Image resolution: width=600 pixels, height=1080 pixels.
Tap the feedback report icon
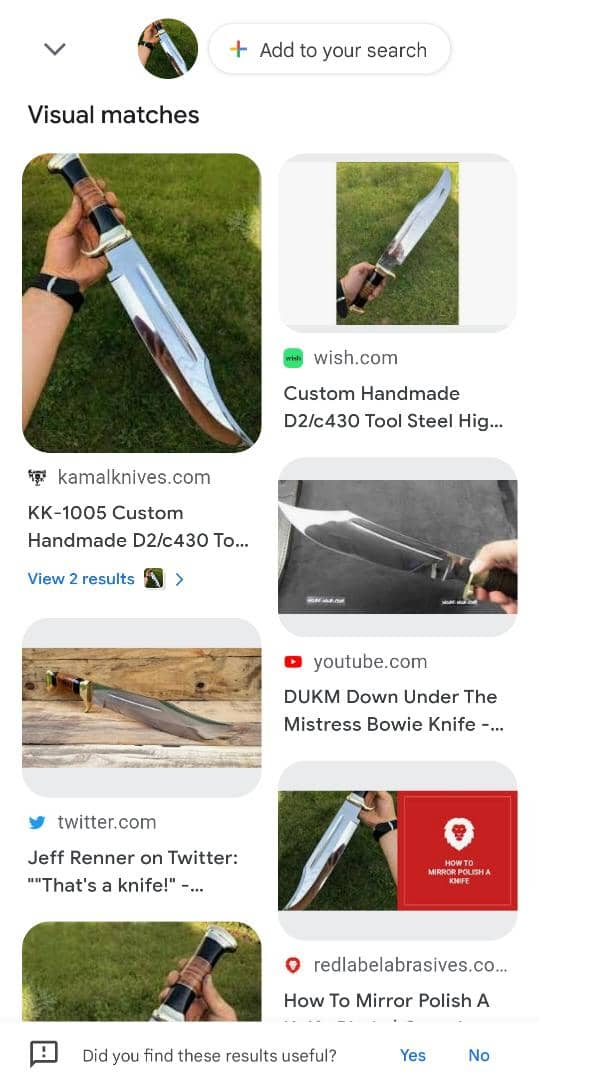coord(43,1054)
